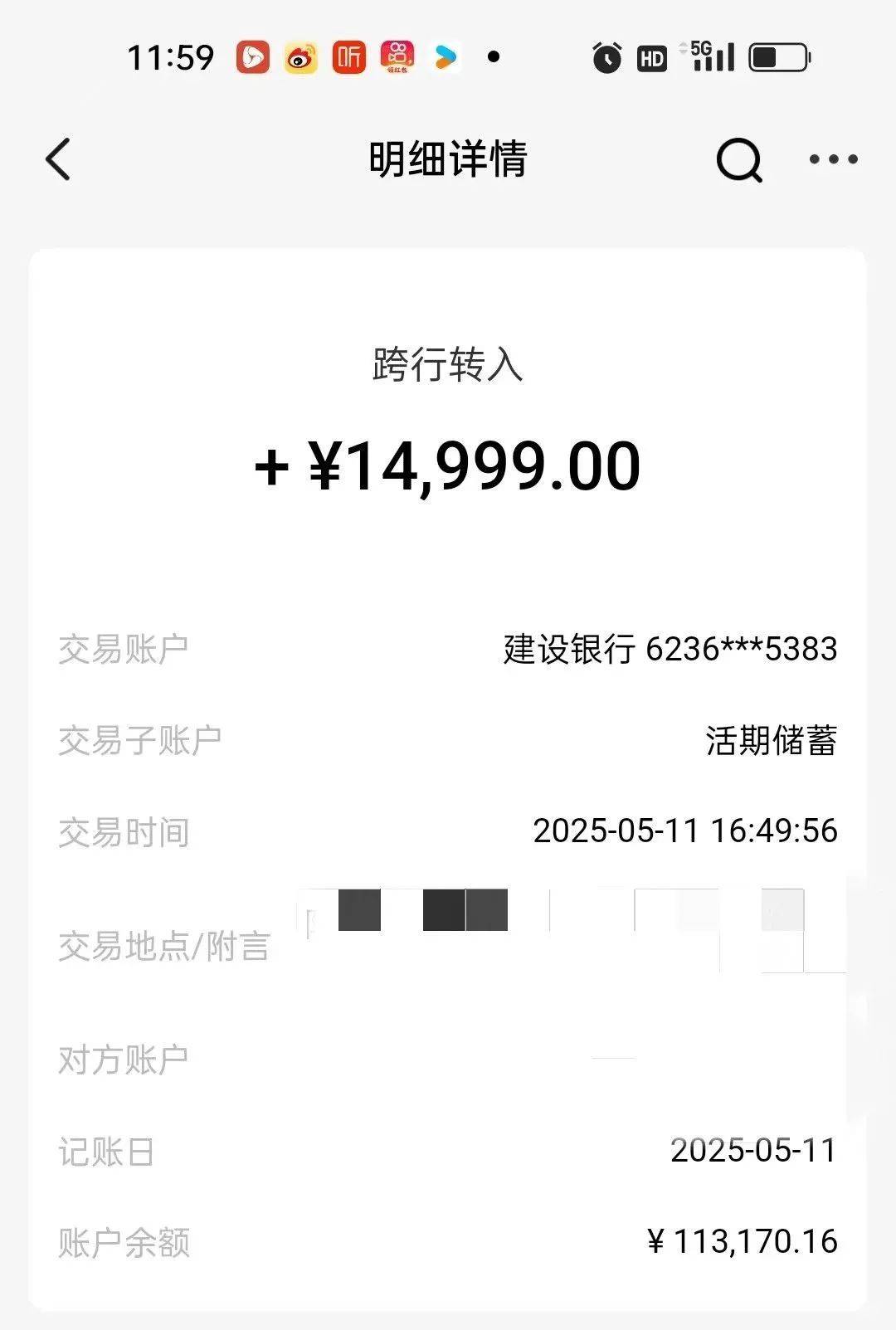The width and height of the screenshot is (896, 1330).
Task: Tap the 建设银行 6236***5383 account number
Action: [669, 650]
